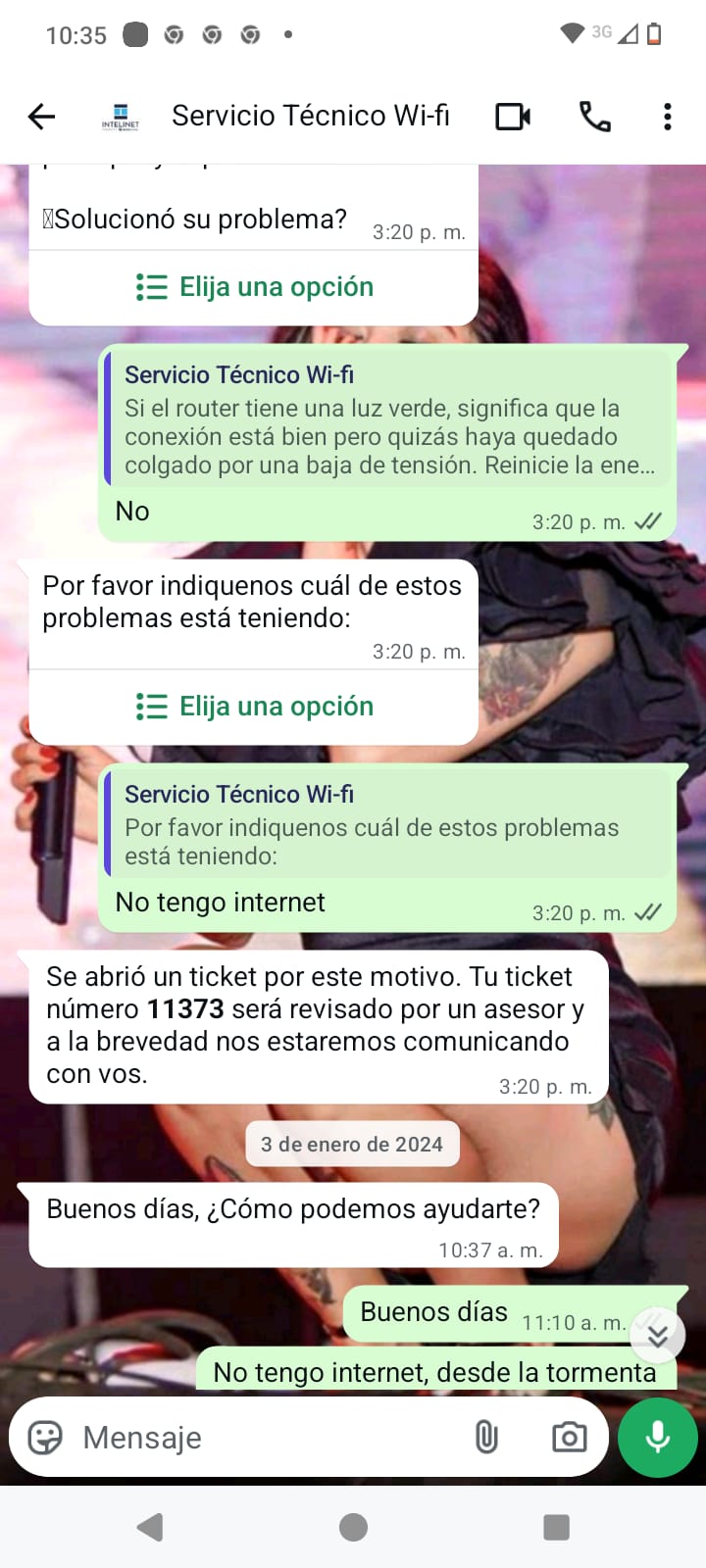Go to the home screen

point(353,1527)
